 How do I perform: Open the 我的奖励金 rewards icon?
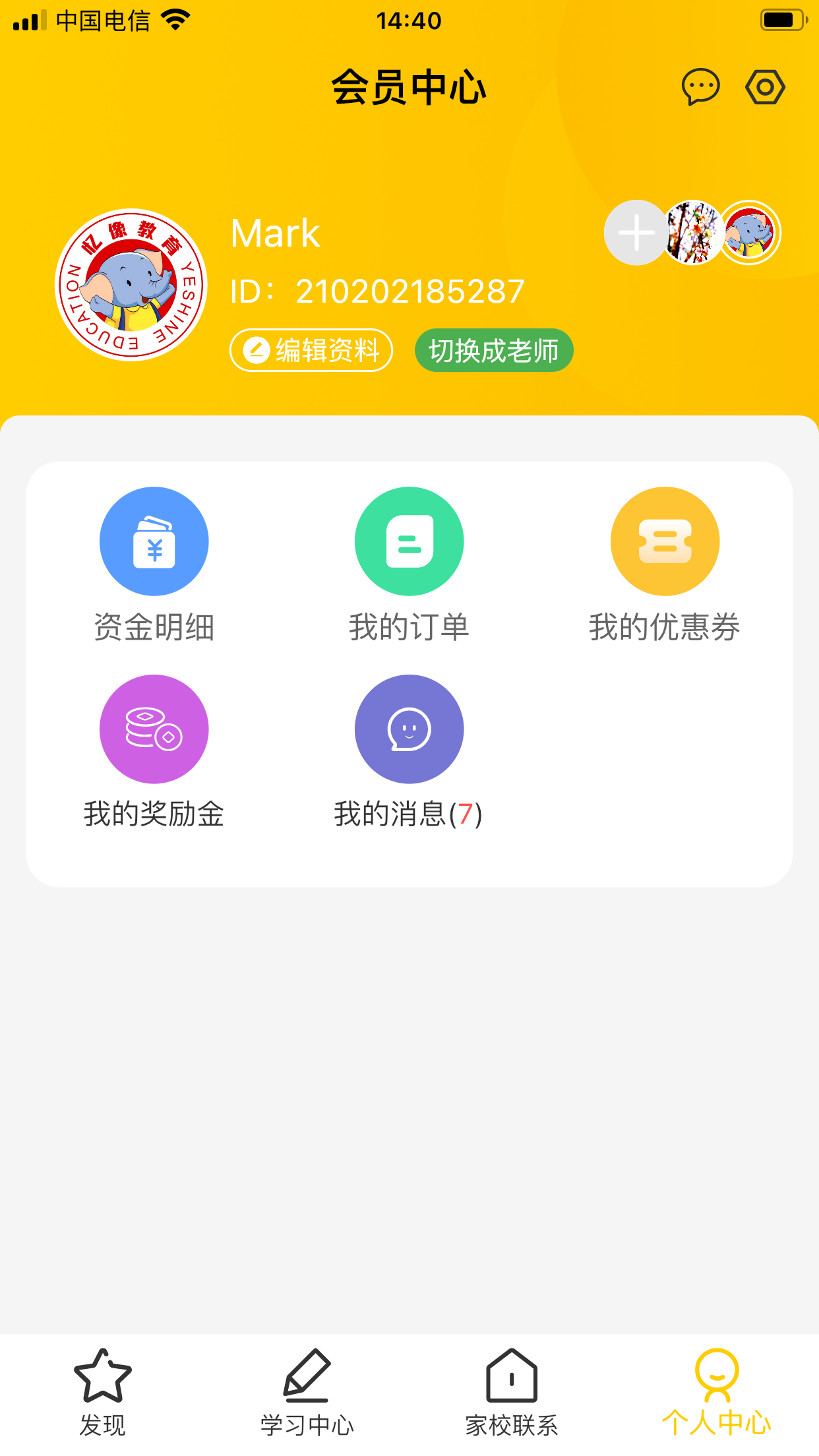click(x=154, y=729)
